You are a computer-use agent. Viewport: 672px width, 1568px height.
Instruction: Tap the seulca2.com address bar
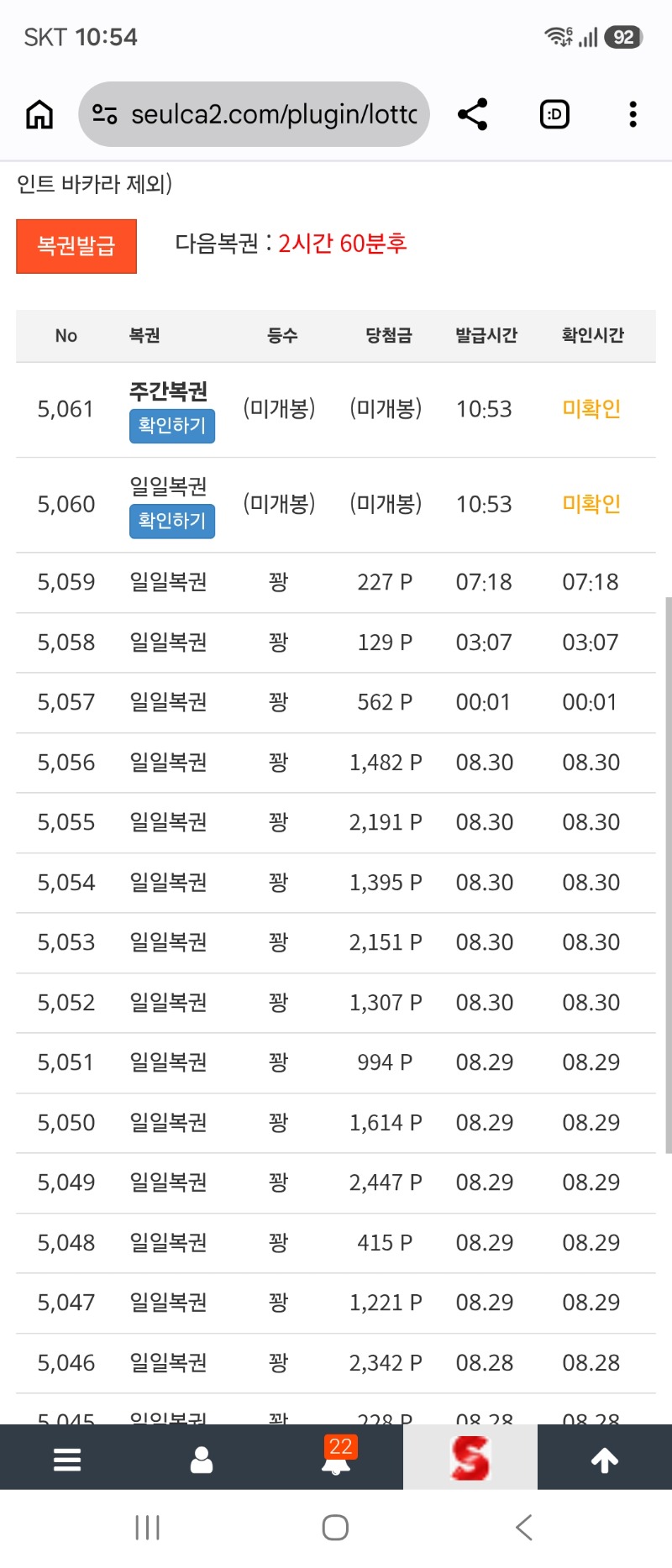(254, 114)
